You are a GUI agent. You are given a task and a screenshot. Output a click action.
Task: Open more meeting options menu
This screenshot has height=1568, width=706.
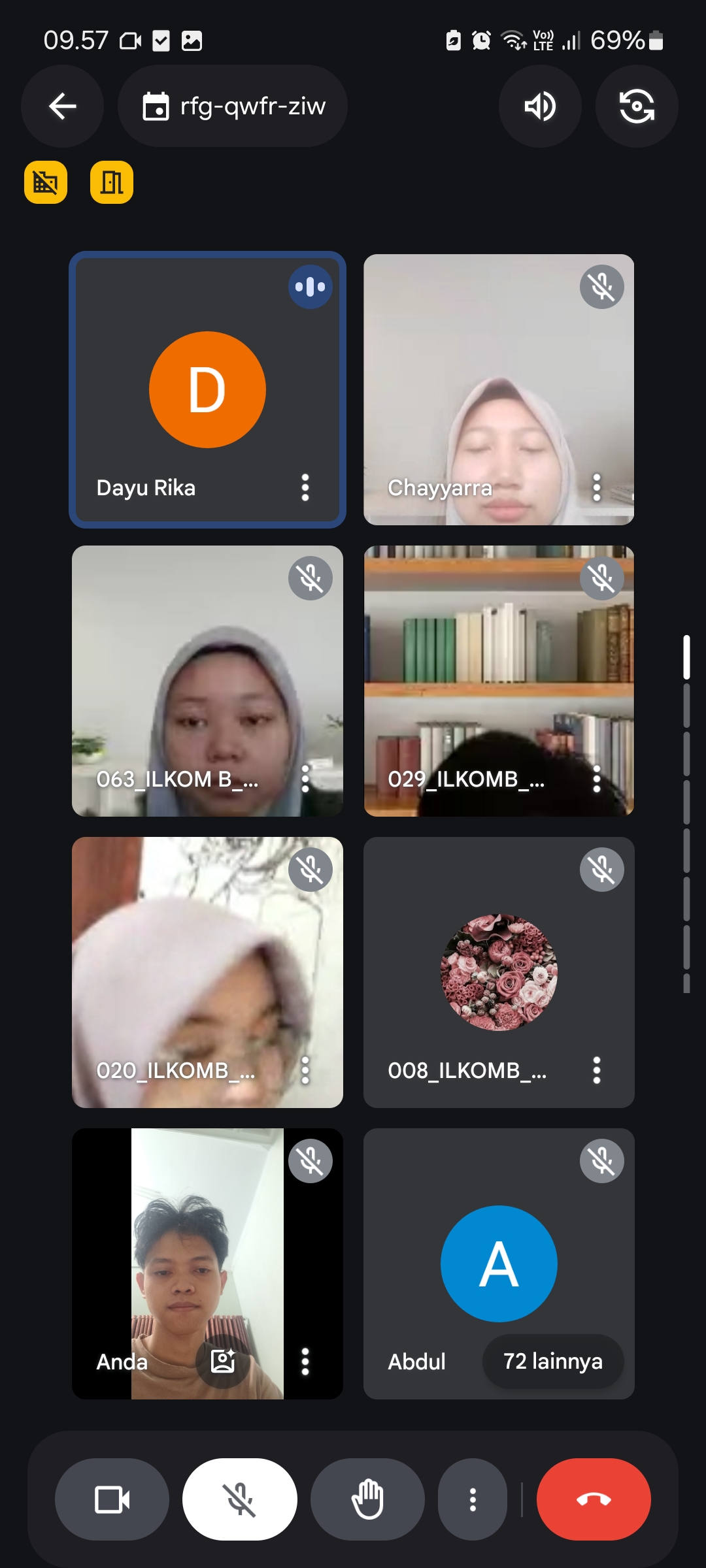[473, 1499]
